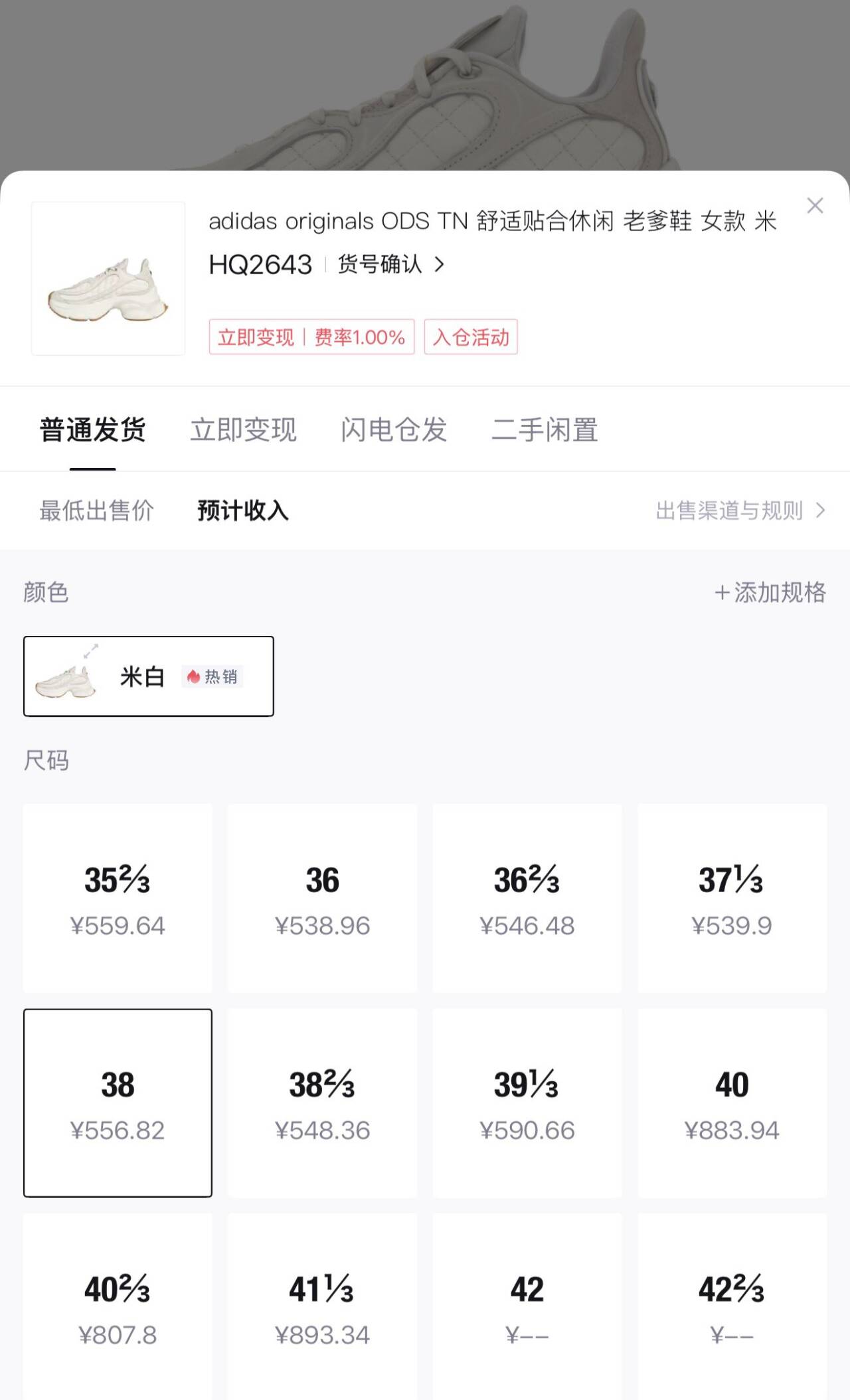Open 货号确认 for HQ2643
The height and width of the screenshot is (1400, 850).
[x=390, y=264]
